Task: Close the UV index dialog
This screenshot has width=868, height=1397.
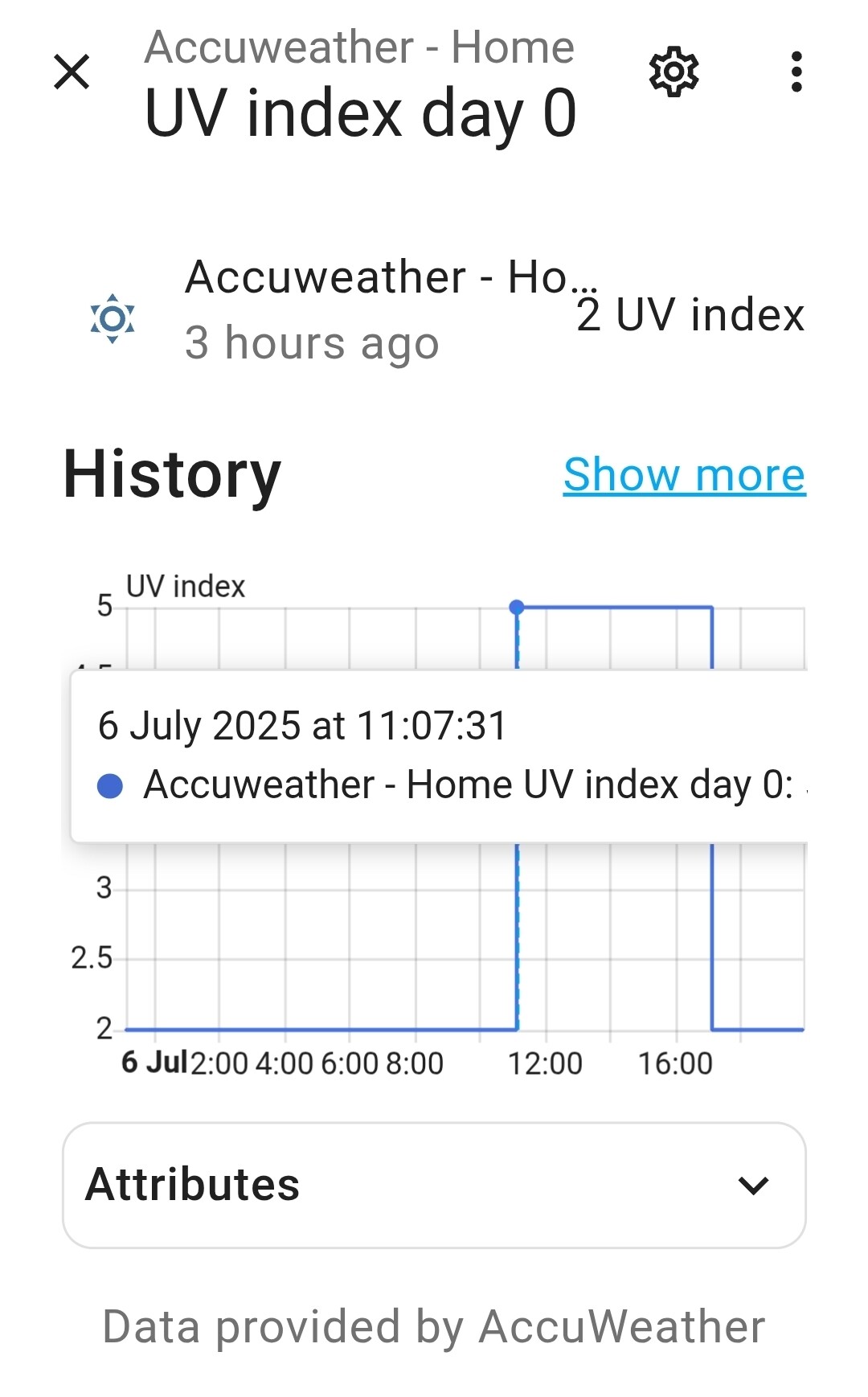Action: point(72,72)
